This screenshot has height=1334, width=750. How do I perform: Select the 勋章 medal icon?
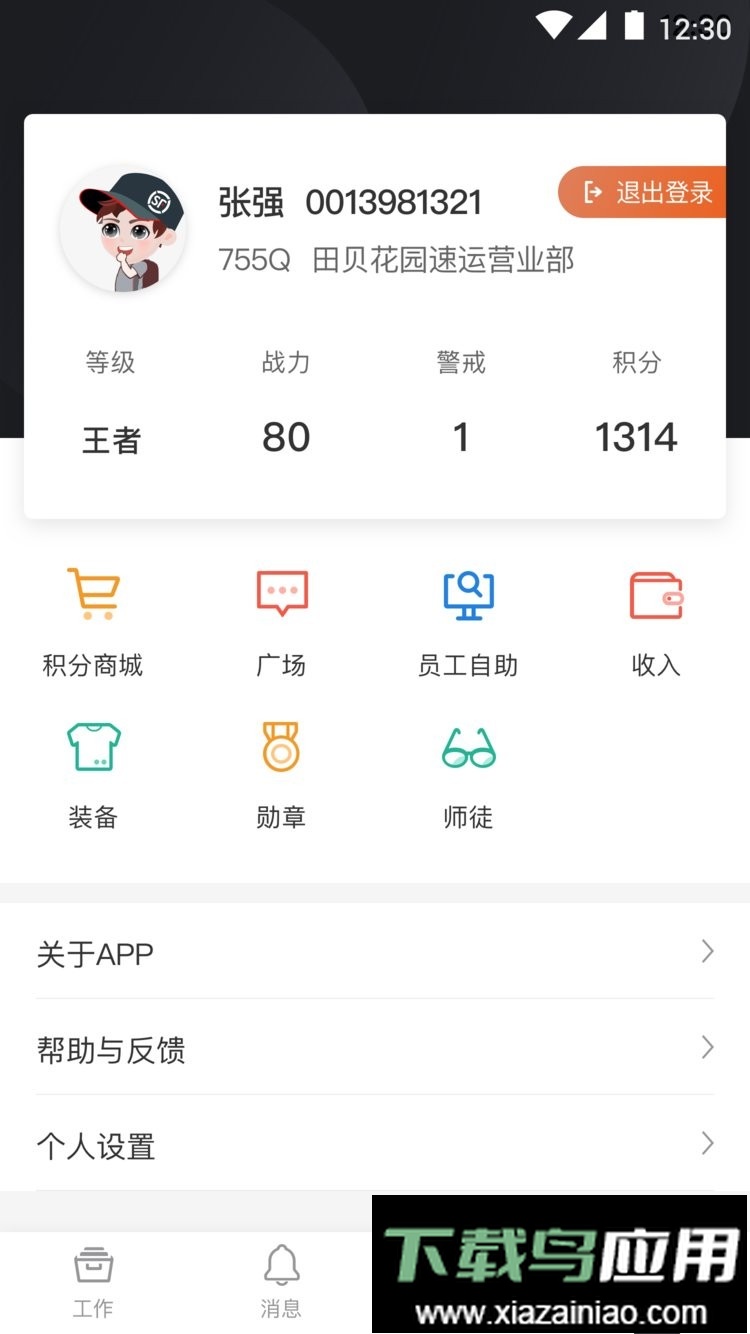(281, 746)
